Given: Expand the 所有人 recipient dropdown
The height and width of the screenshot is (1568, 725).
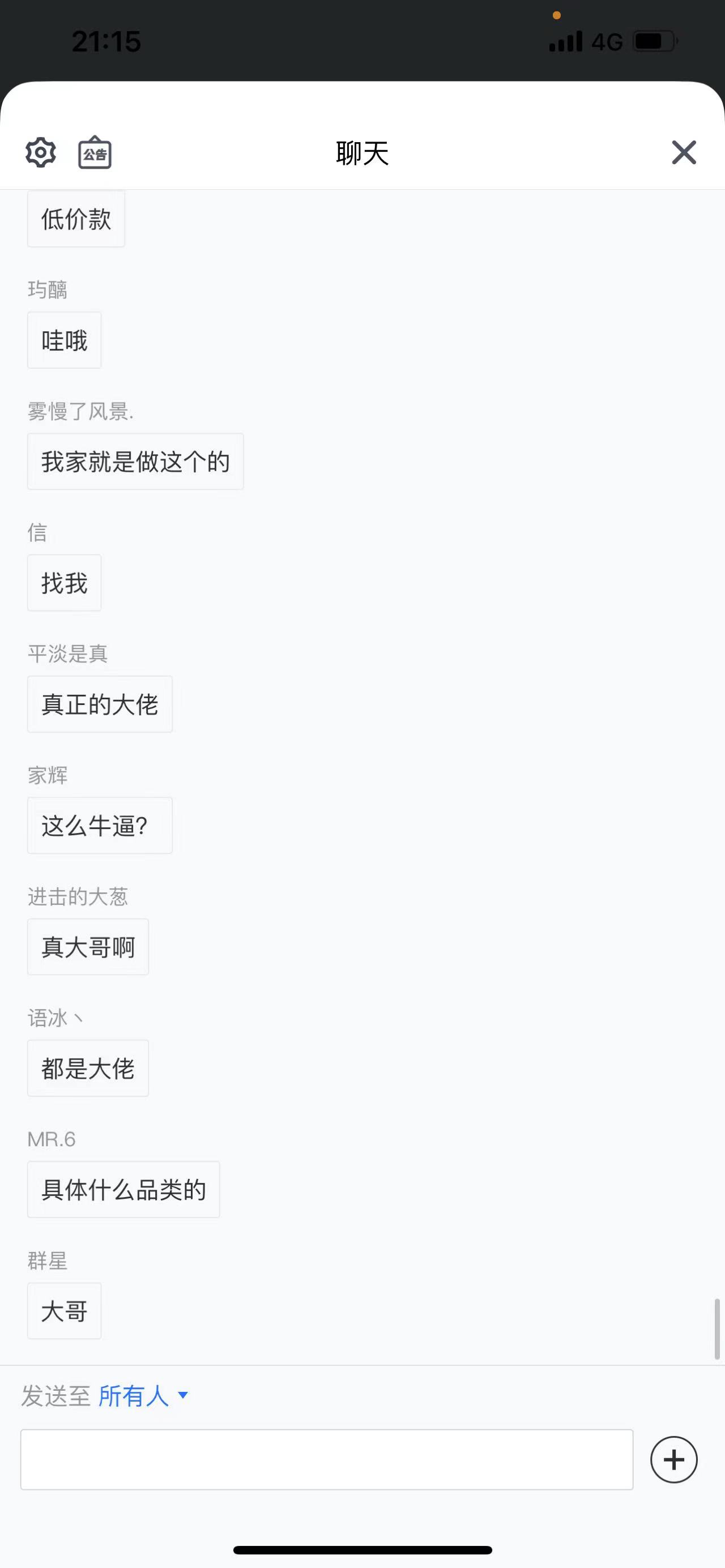Looking at the screenshot, I should [x=144, y=1396].
